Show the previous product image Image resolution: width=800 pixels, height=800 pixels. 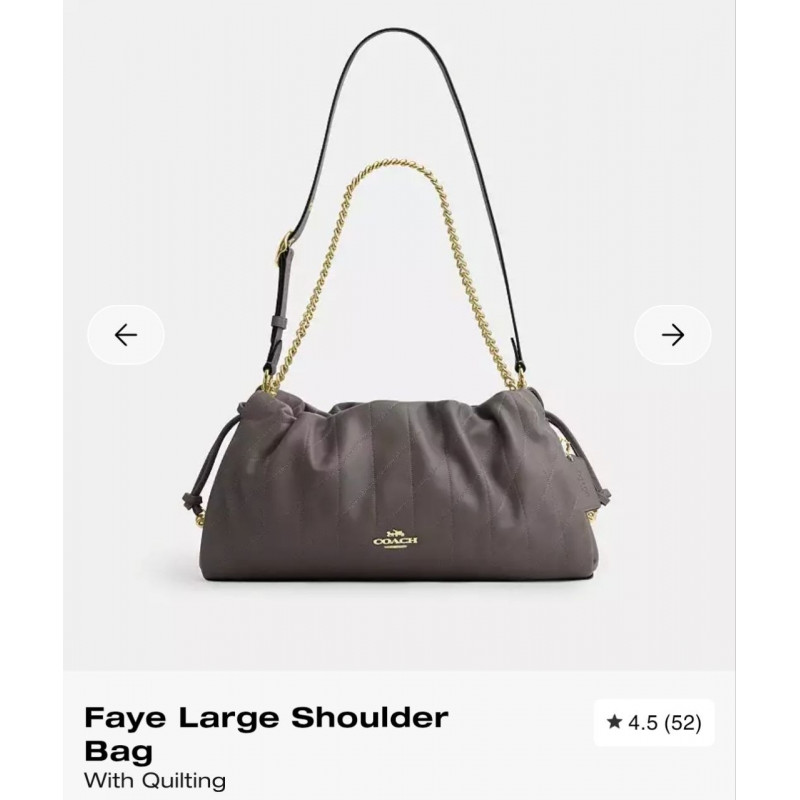tap(125, 335)
